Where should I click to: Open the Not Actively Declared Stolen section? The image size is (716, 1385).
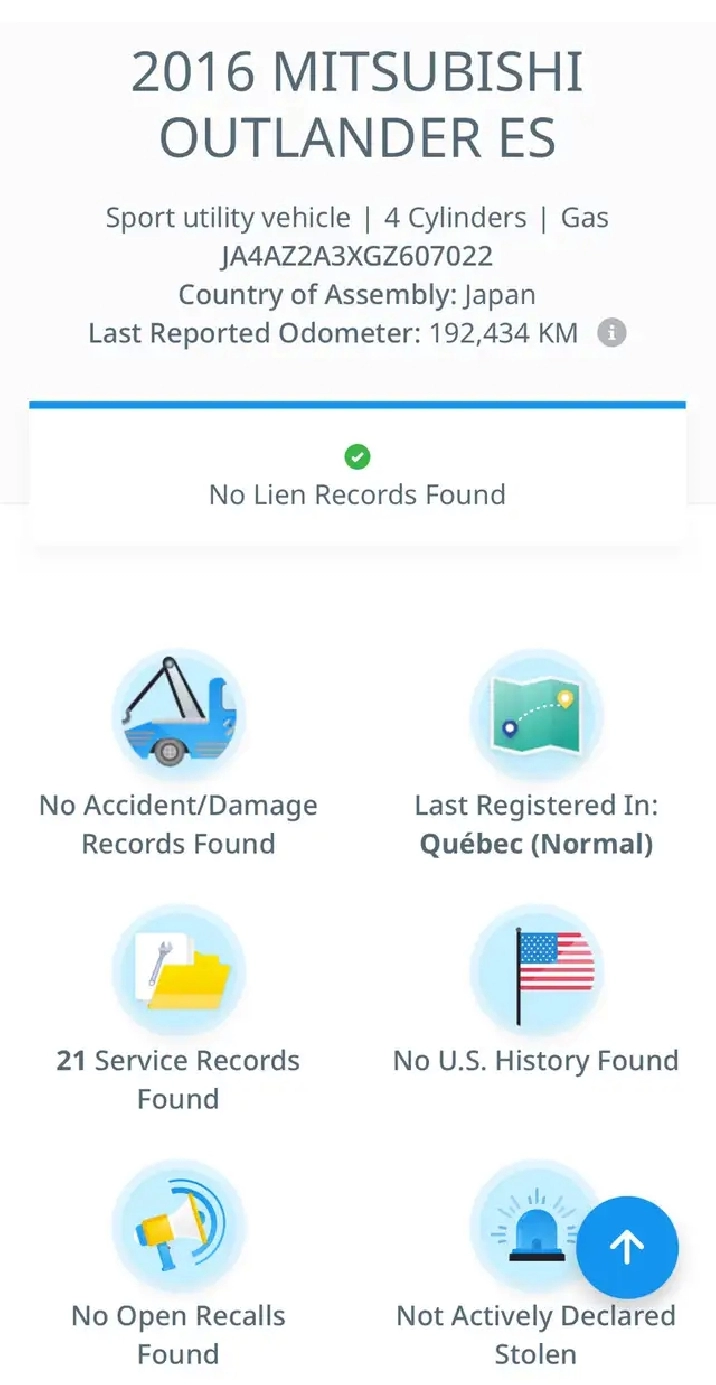(536, 1265)
